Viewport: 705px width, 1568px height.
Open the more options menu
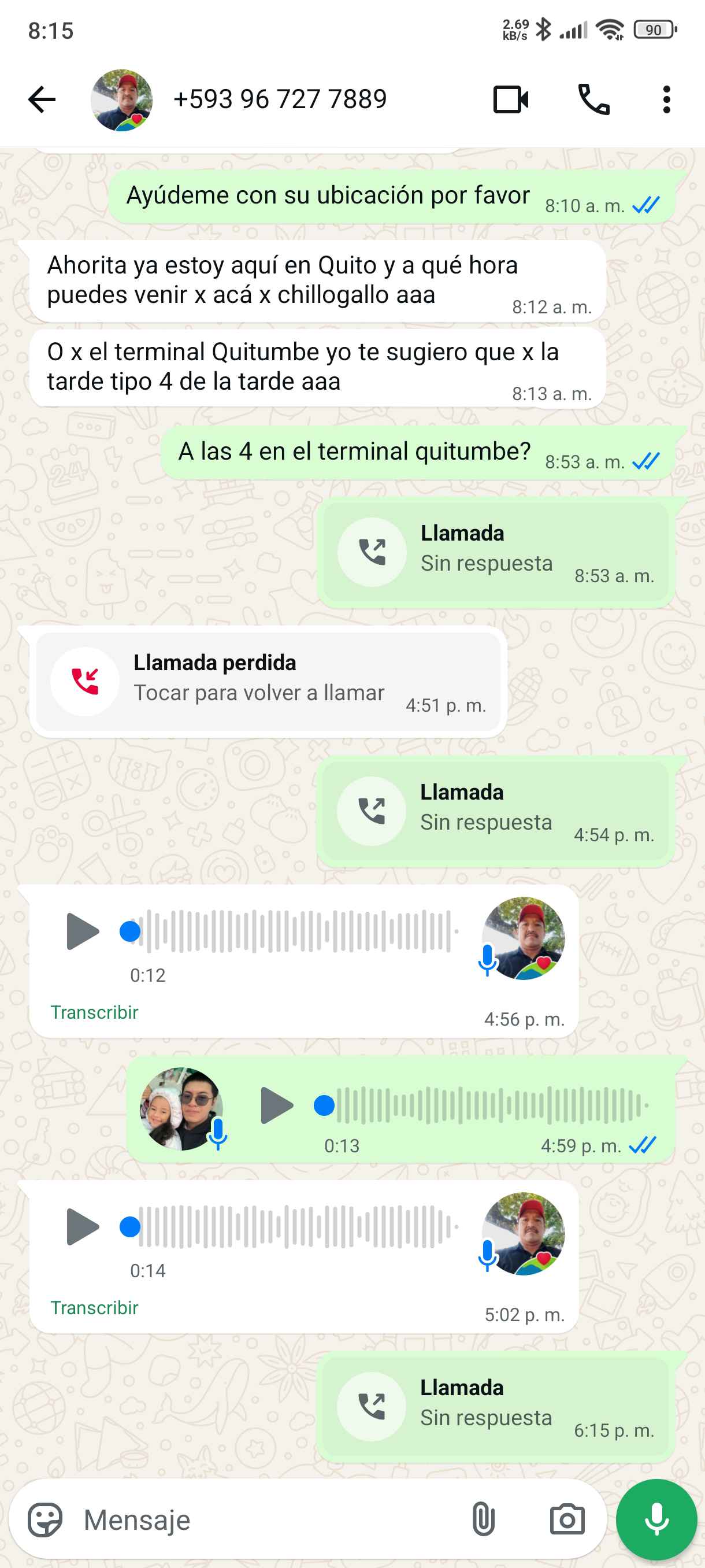tap(667, 100)
